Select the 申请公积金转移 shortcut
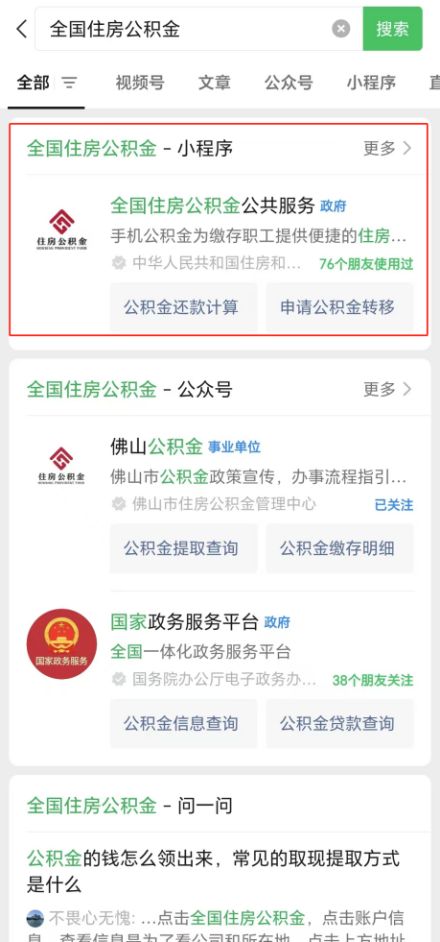This screenshot has width=440, height=942. tap(340, 307)
